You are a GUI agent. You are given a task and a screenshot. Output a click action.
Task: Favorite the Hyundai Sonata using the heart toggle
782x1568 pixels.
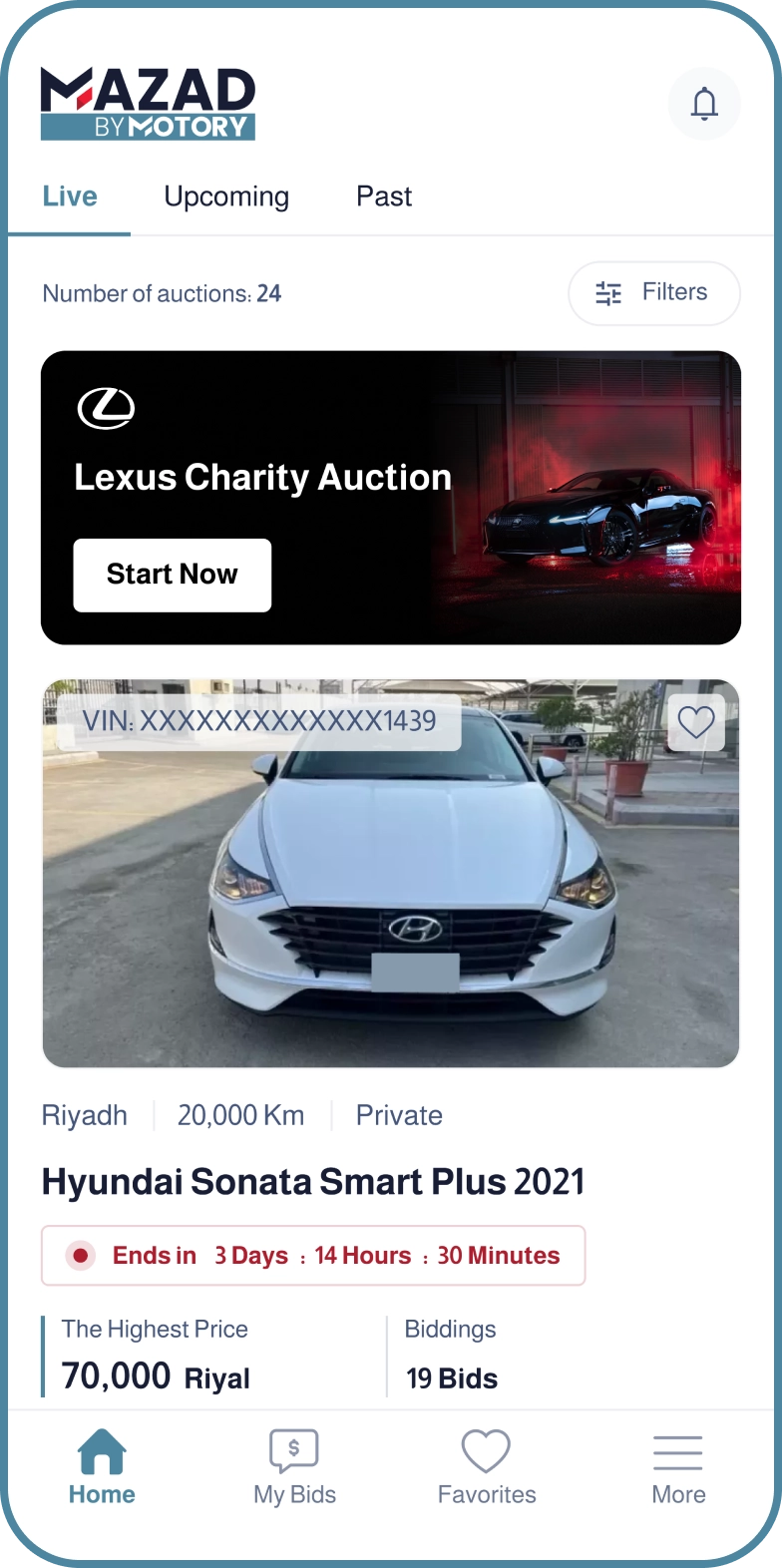[696, 721]
